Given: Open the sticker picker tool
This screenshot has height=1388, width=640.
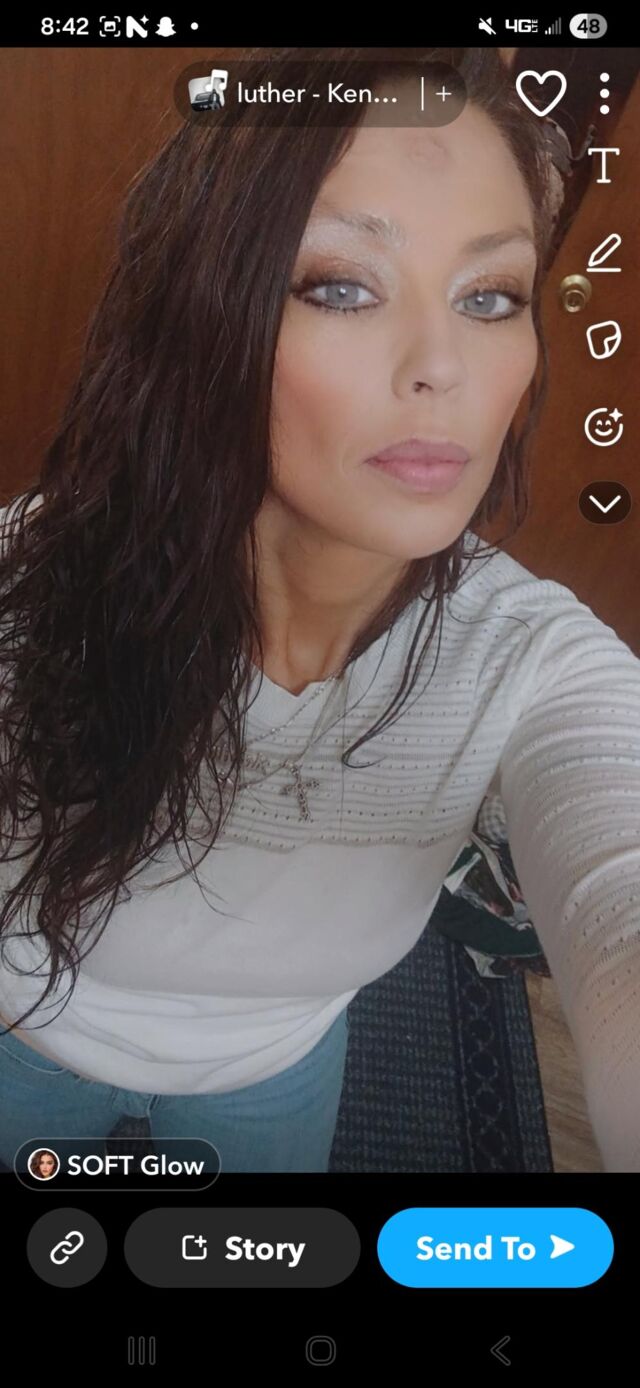Looking at the screenshot, I should (x=604, y=340).
